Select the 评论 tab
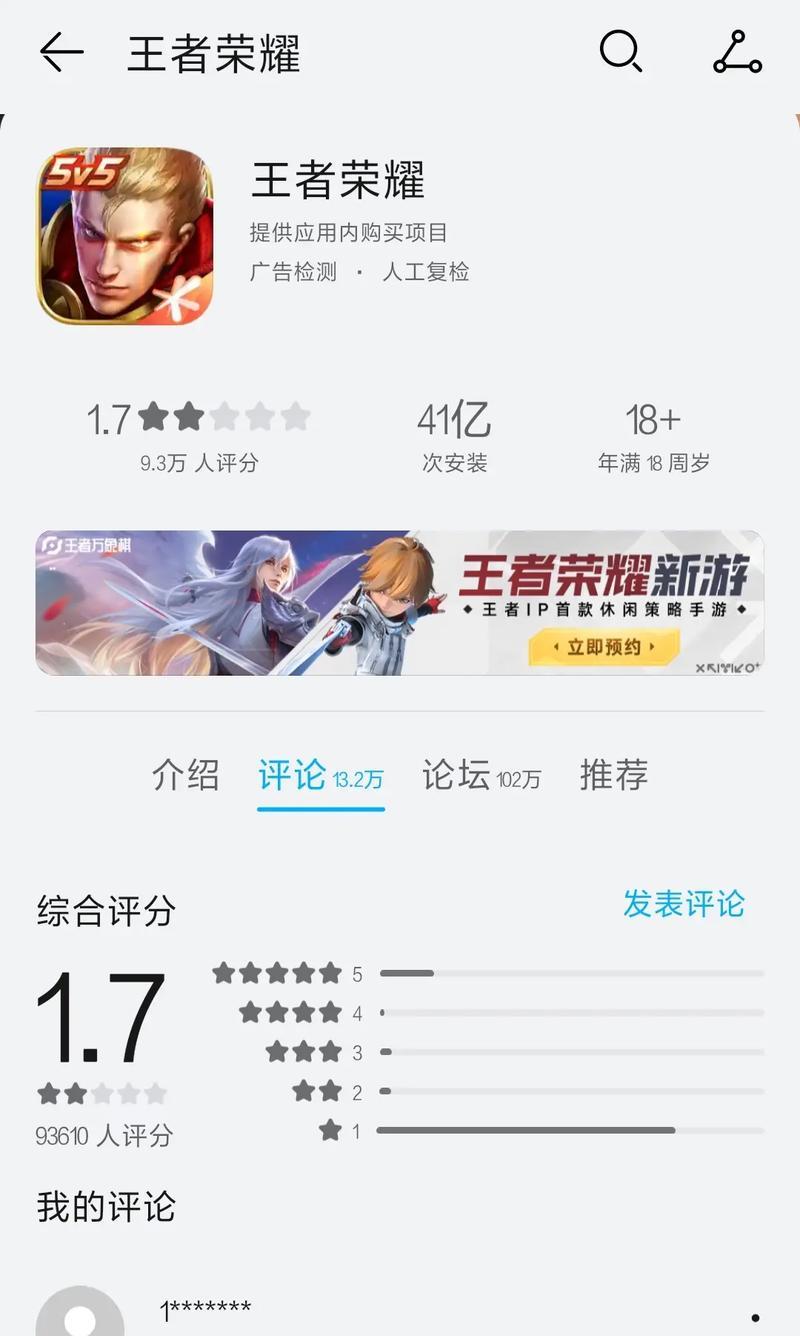 [x=320, y=775]
